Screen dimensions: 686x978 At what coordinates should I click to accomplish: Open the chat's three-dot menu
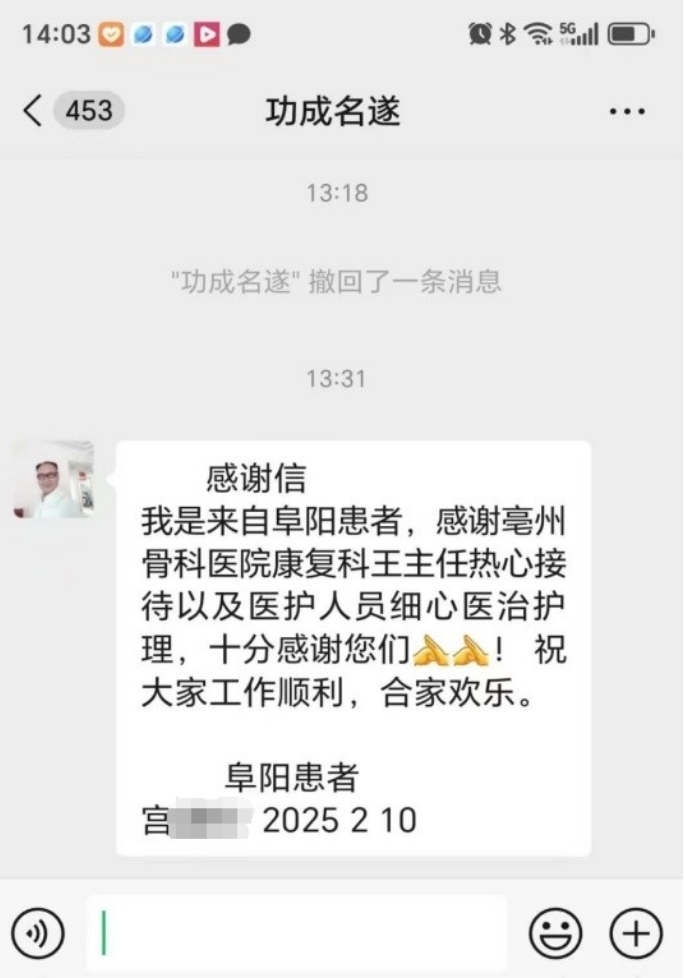point(627,111)
